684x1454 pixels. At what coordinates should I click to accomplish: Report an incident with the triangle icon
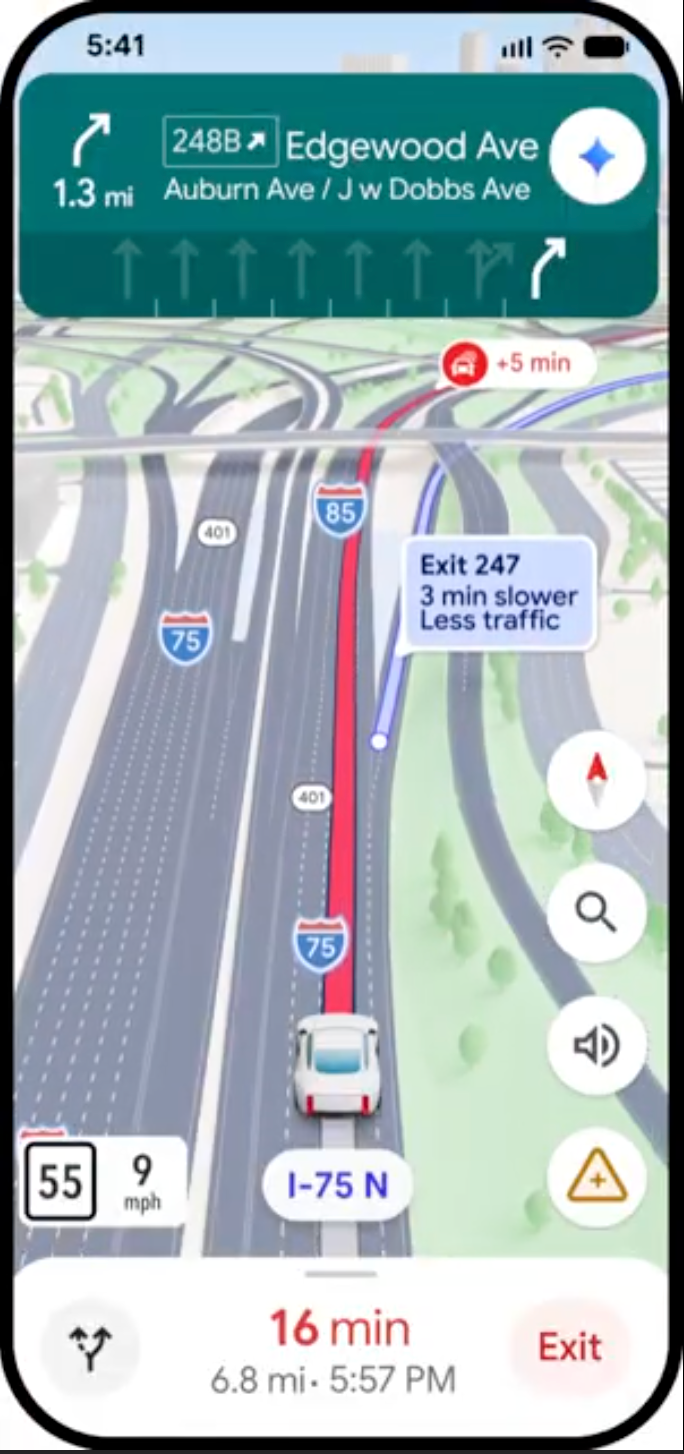click(596, 1178)
